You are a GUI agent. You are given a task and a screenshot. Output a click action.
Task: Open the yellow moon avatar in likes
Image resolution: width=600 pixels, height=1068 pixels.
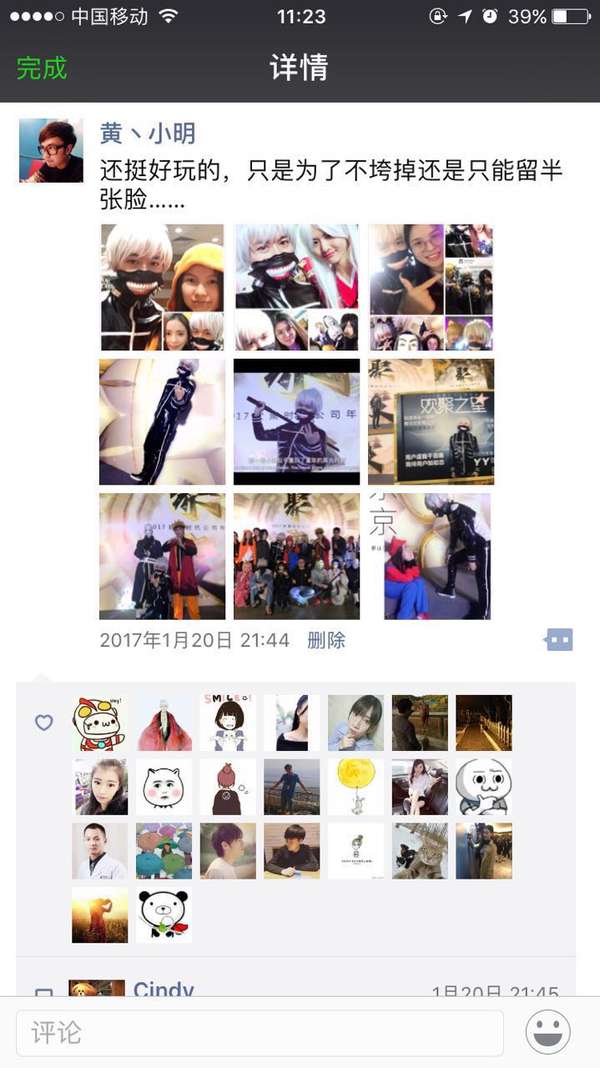coord(355,787)
